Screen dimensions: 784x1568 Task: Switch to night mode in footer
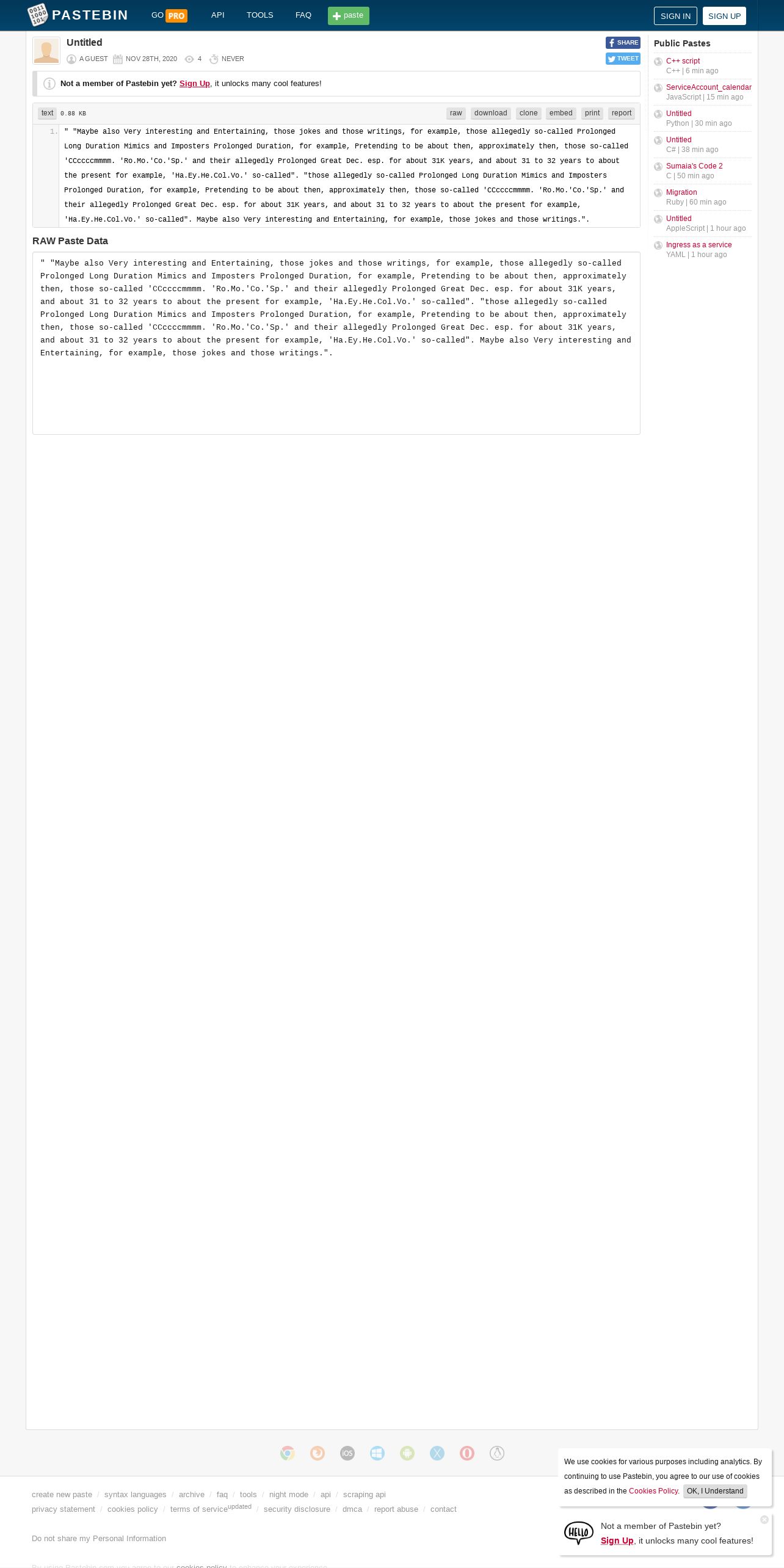tap(289, 1495)
